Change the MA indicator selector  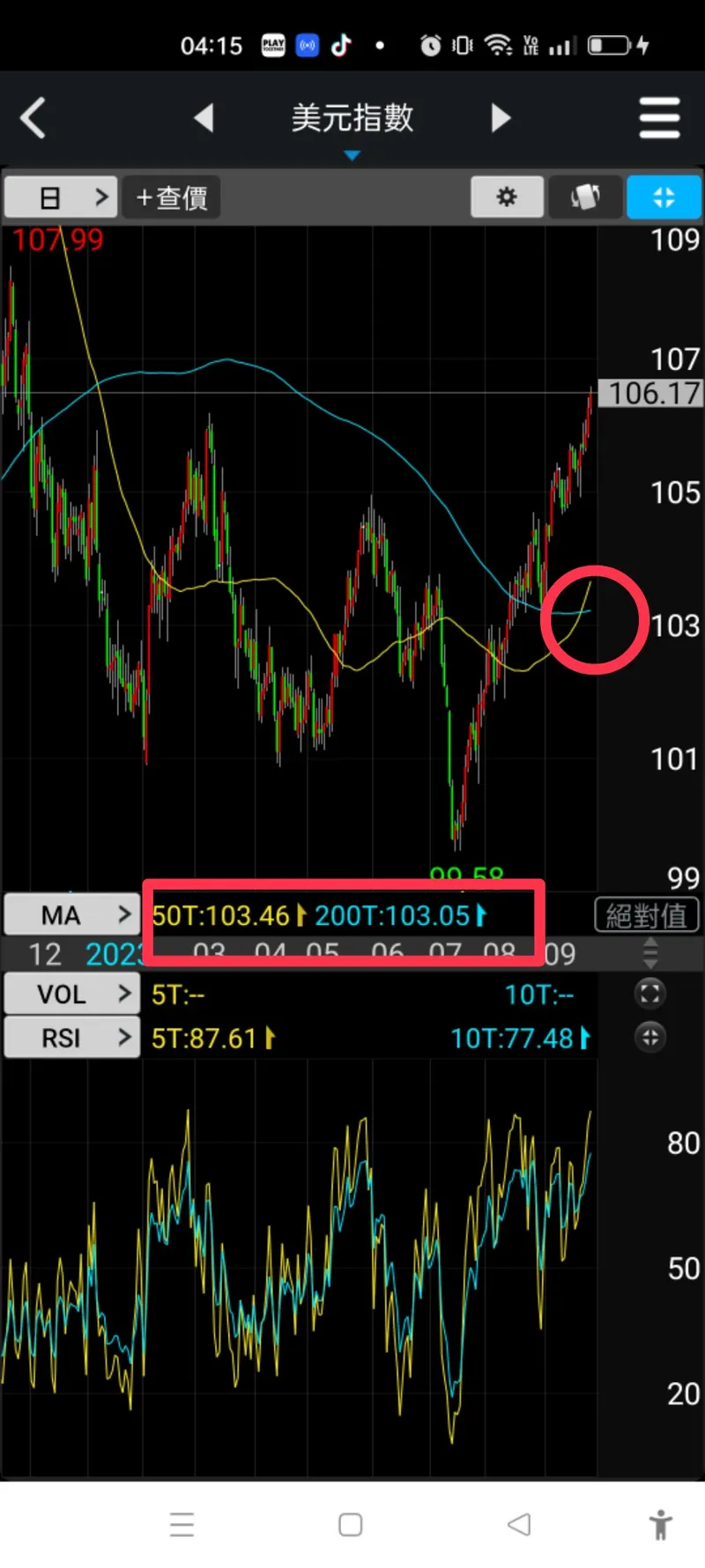pyautogui.click(x=72, y=915)
